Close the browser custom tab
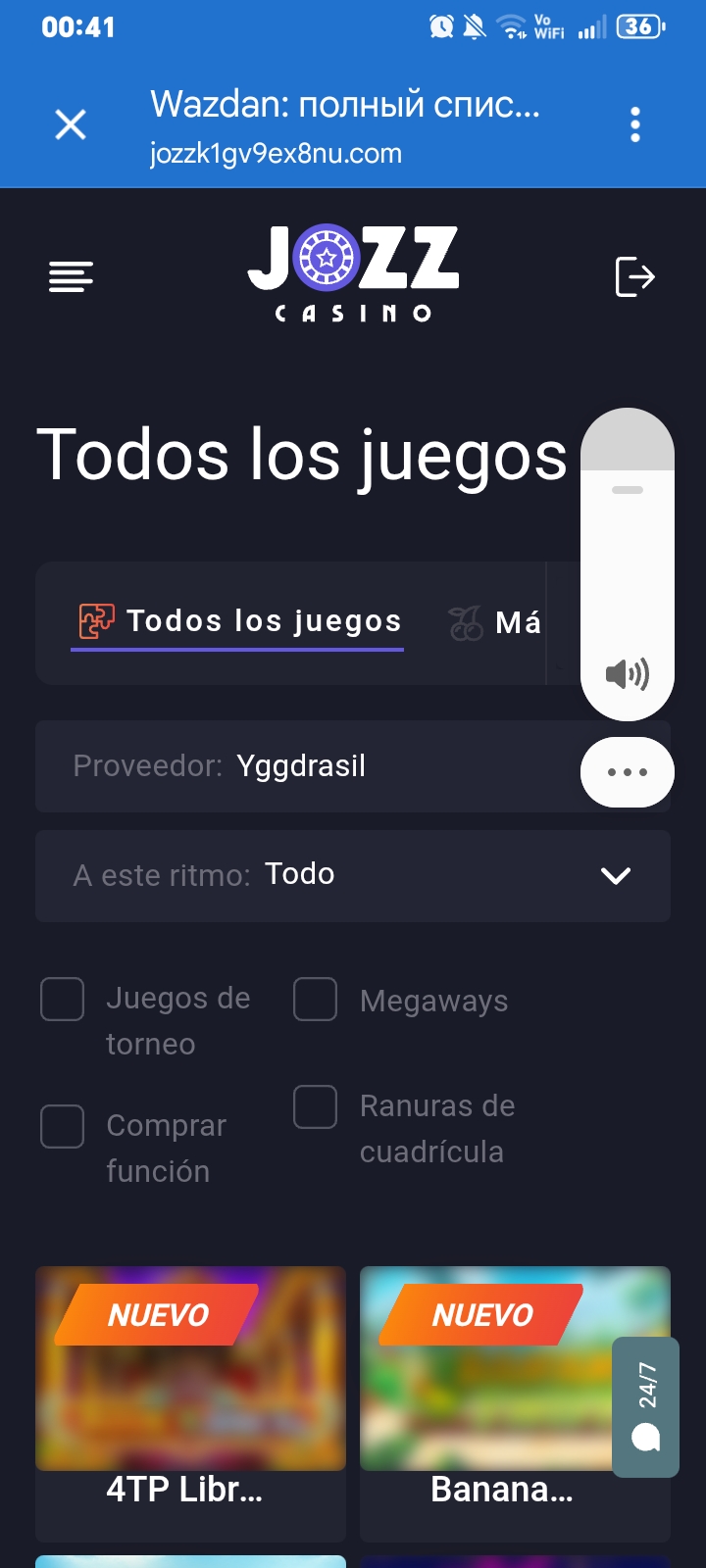 click(x=71, y=124)
